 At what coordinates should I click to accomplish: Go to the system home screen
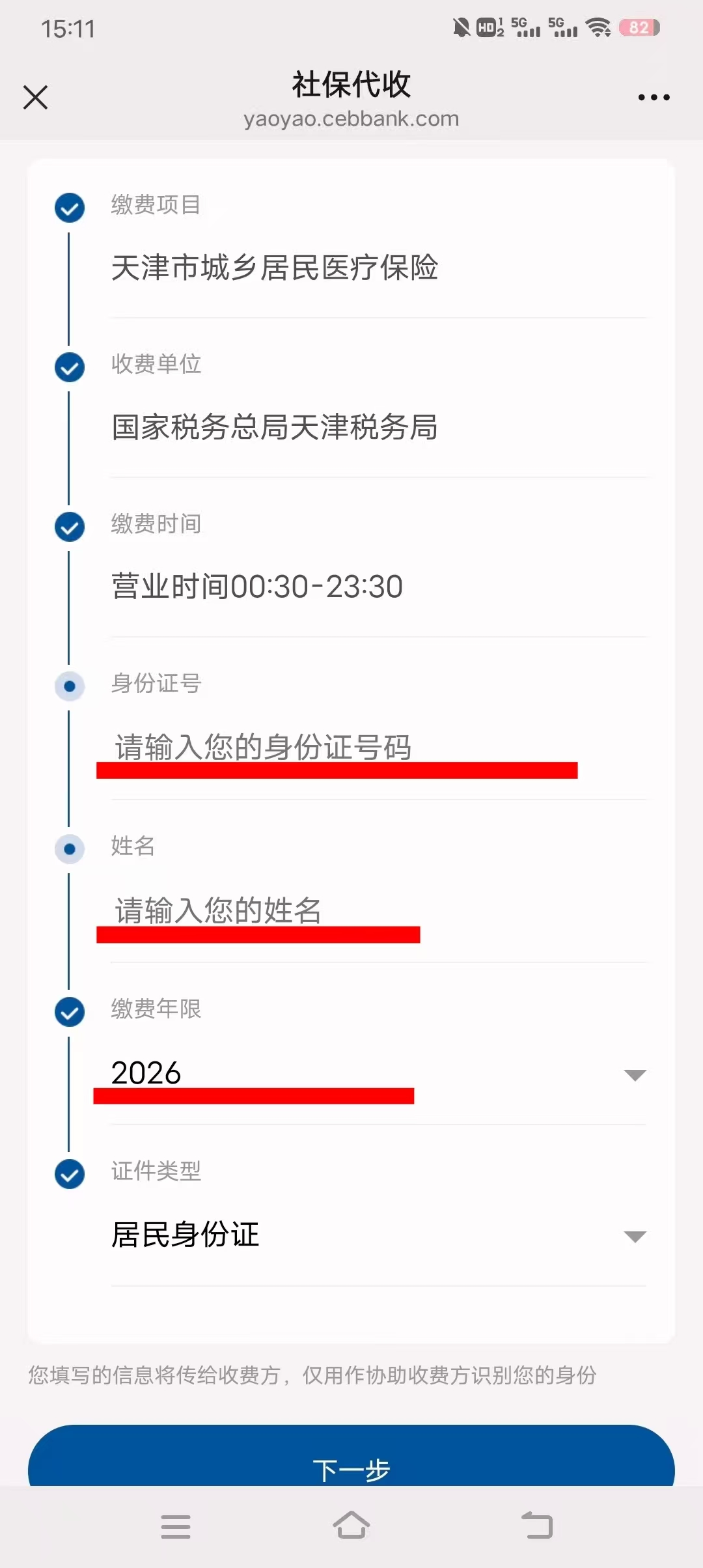point(351,1526)
